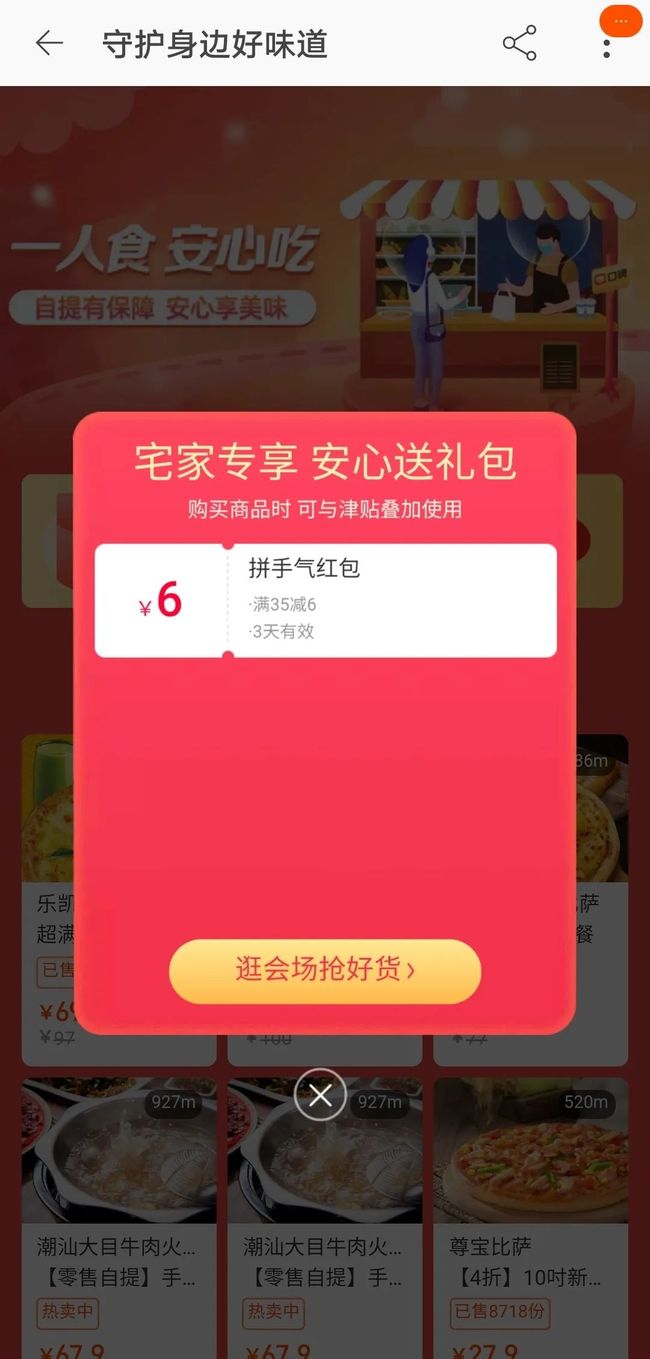This screenshot has height=1359, width=650.
Task: Tap 逛会场抢好货 button
Action: (x=325, y=970)
